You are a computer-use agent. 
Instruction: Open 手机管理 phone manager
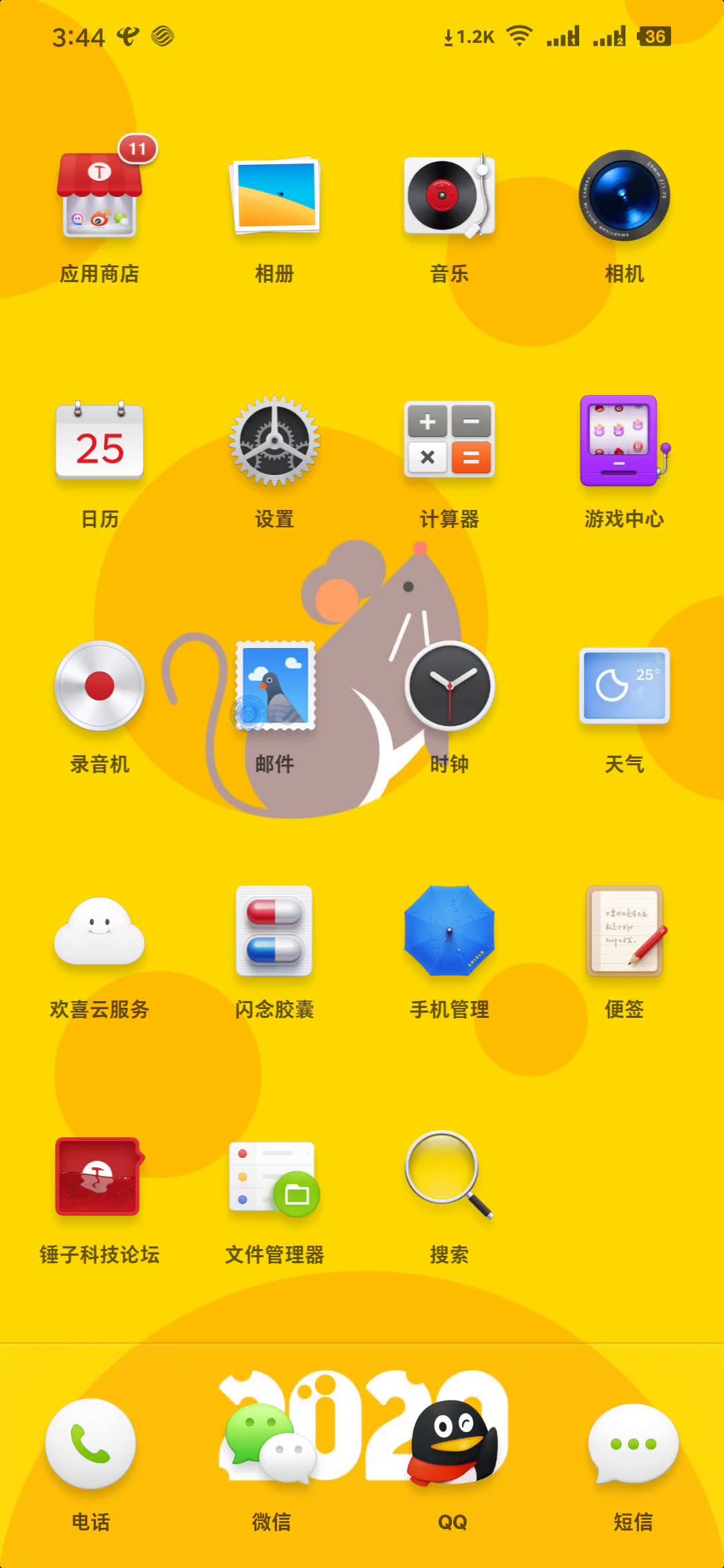(449, 931)
